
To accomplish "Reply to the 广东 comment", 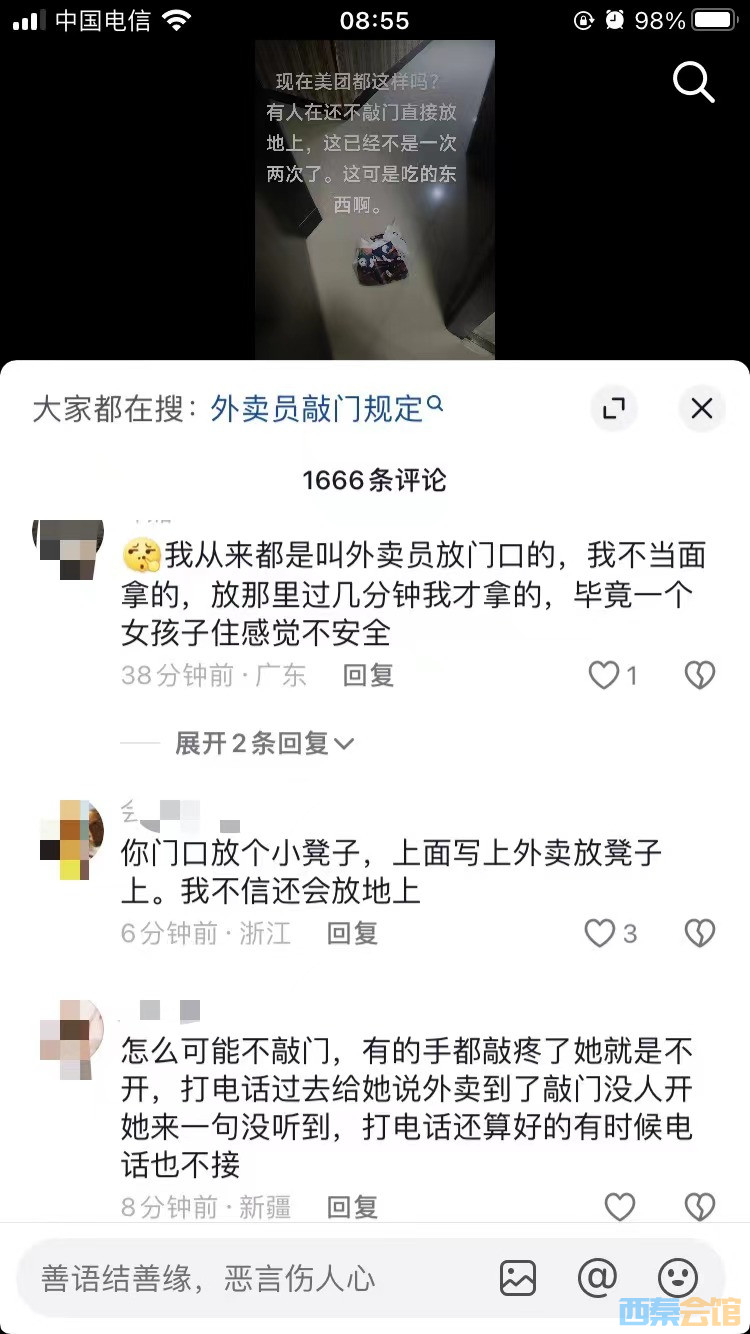I will (x=368, y=676).
